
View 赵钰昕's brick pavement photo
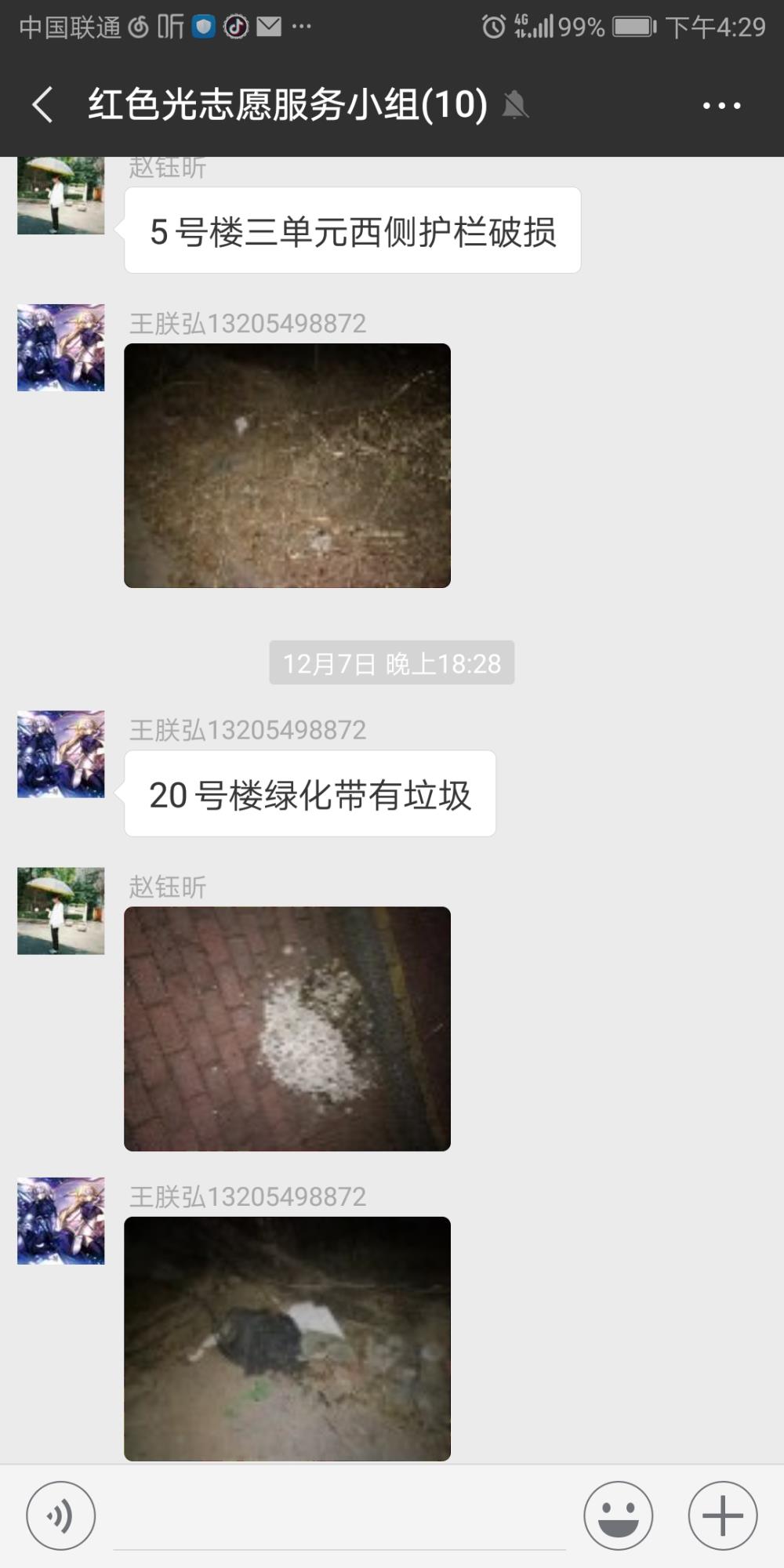click(x=287, y=1029)
